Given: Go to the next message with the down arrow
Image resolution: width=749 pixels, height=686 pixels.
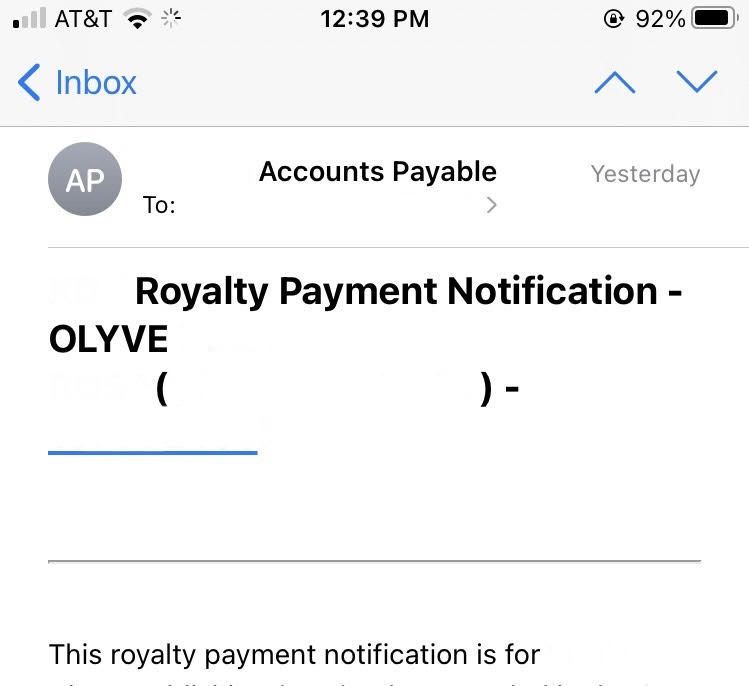Looking at the screenshot, I should click(697, 82).
